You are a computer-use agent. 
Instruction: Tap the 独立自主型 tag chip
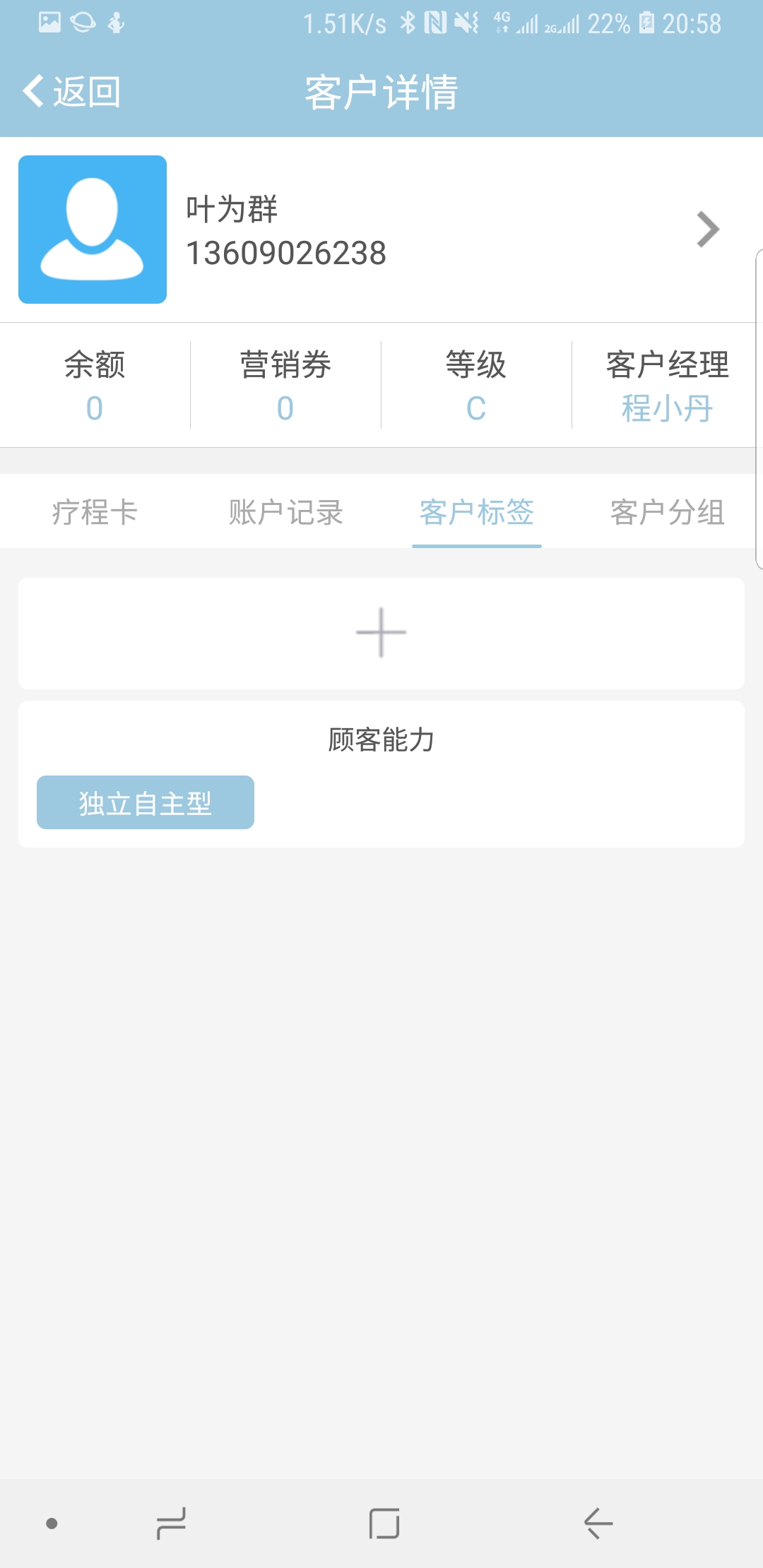[146, 802]
